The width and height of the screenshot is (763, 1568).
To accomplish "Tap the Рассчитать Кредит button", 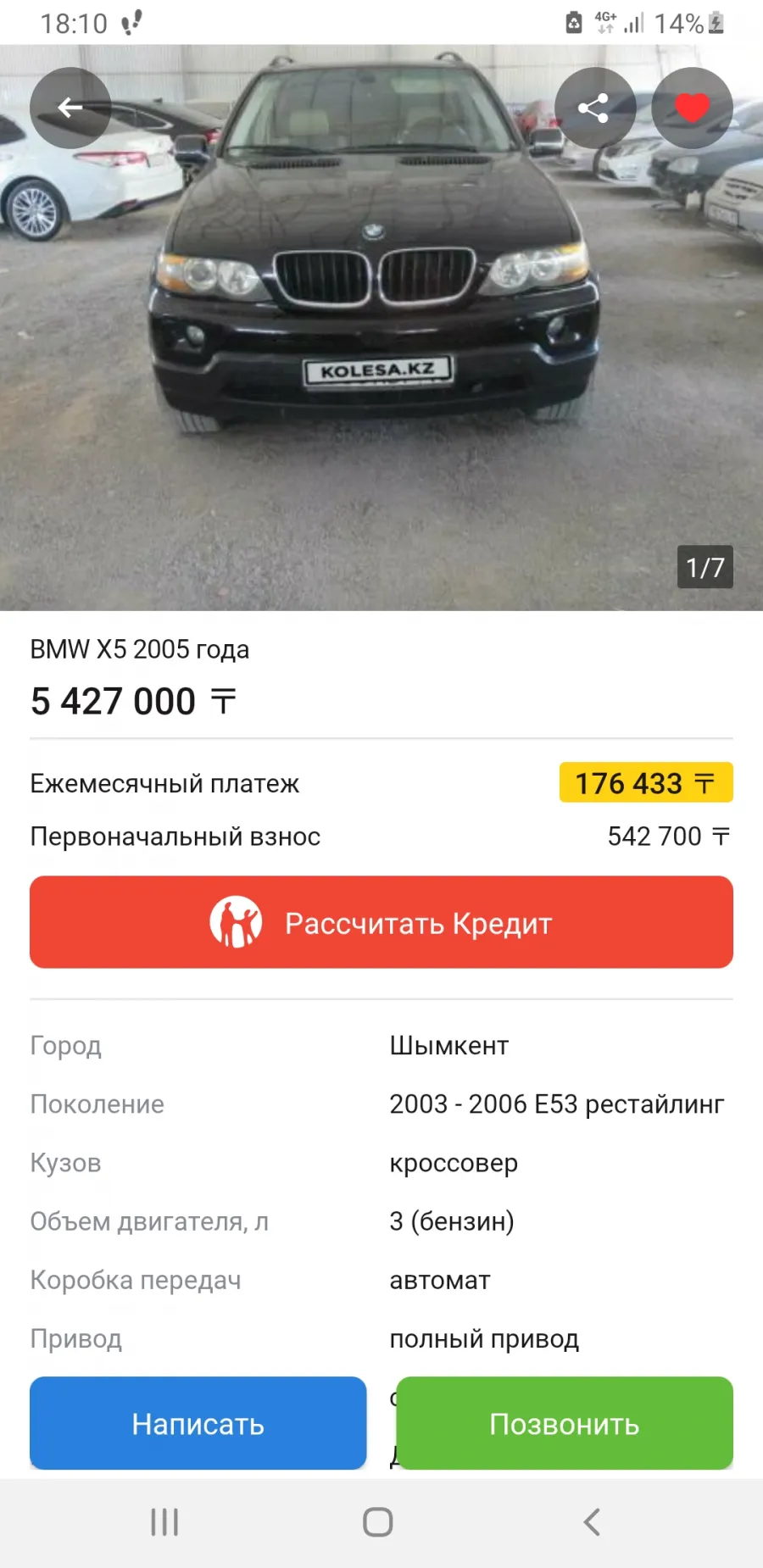I will tap(381, 922).
